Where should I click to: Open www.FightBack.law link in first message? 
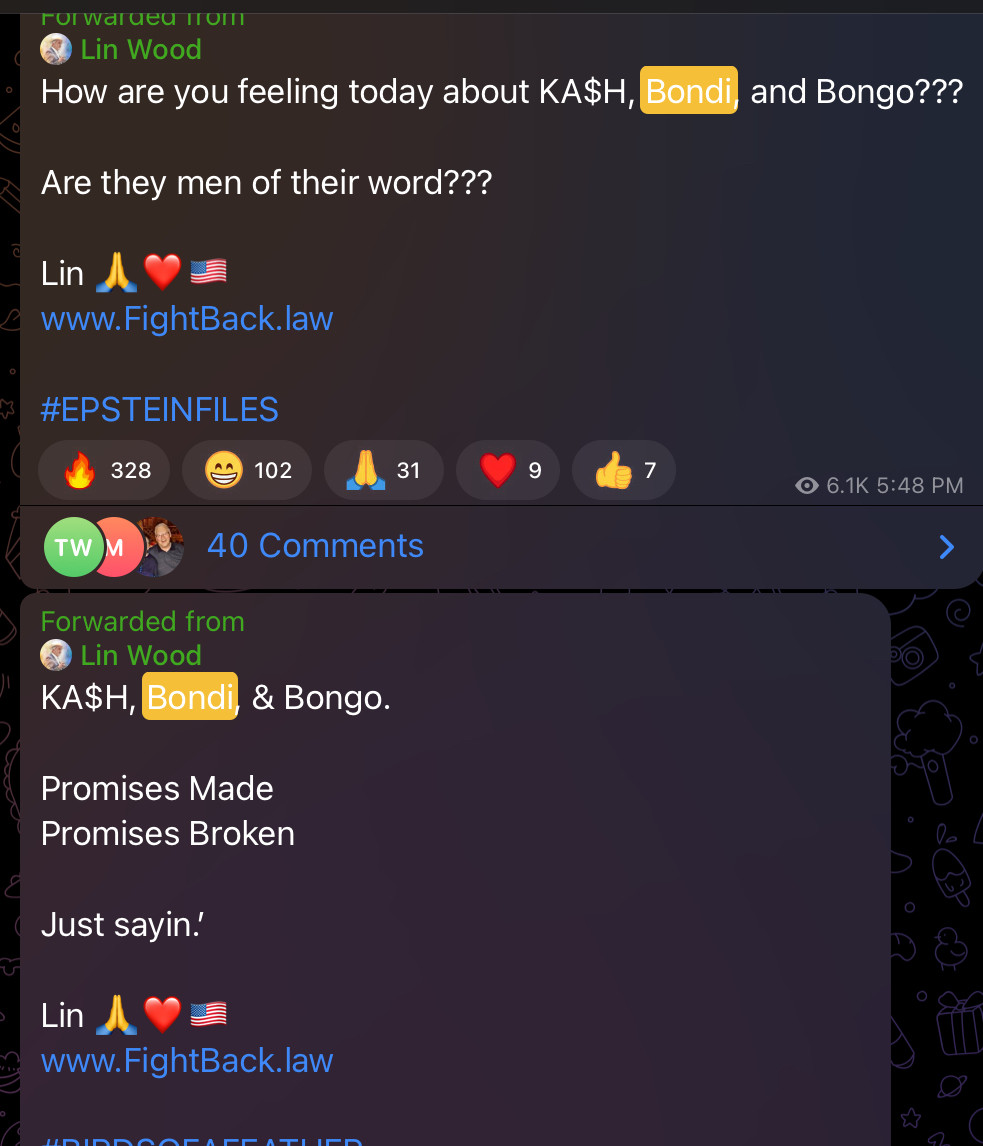pos(187,319)
